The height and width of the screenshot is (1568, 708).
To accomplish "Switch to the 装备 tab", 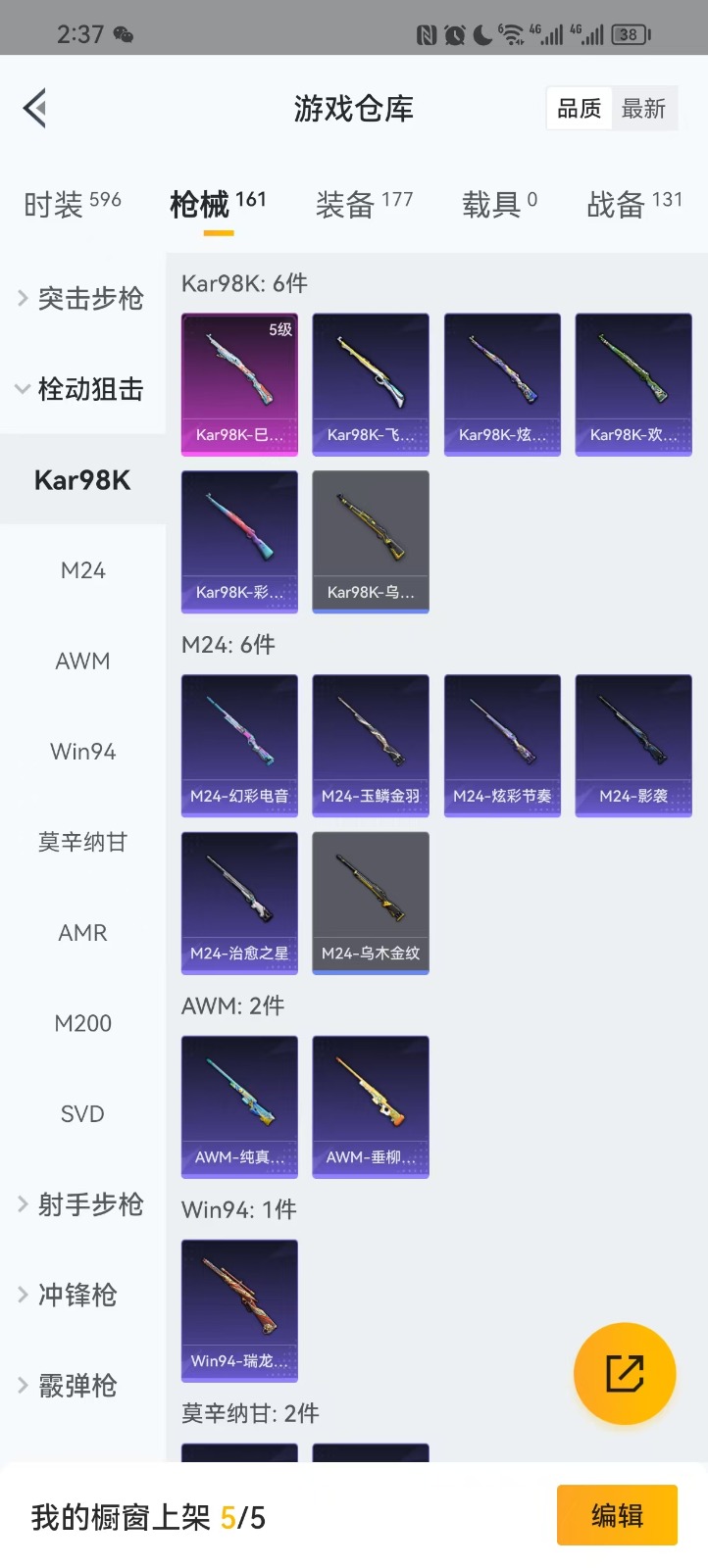I will pos(364,204).
